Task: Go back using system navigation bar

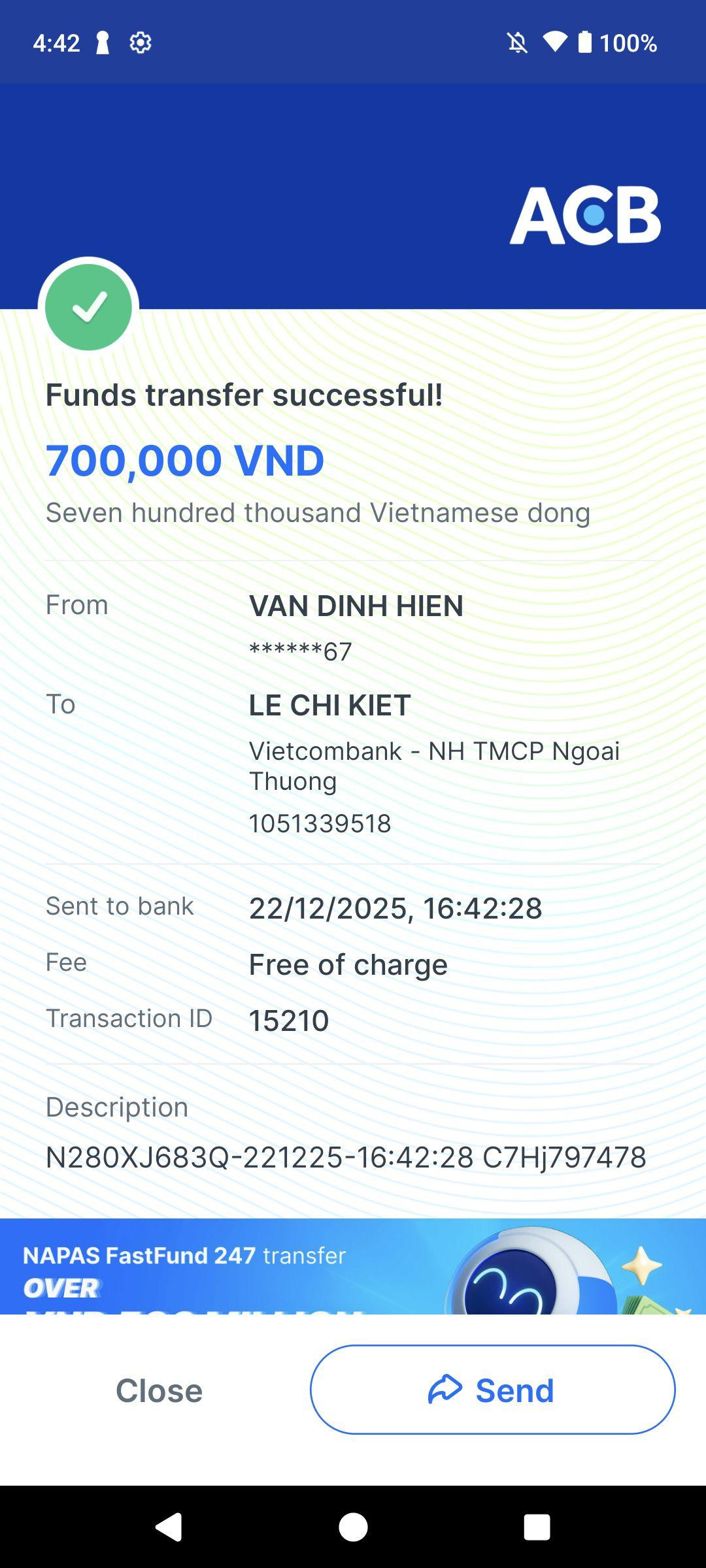Action: click(x=169, y=1527)
